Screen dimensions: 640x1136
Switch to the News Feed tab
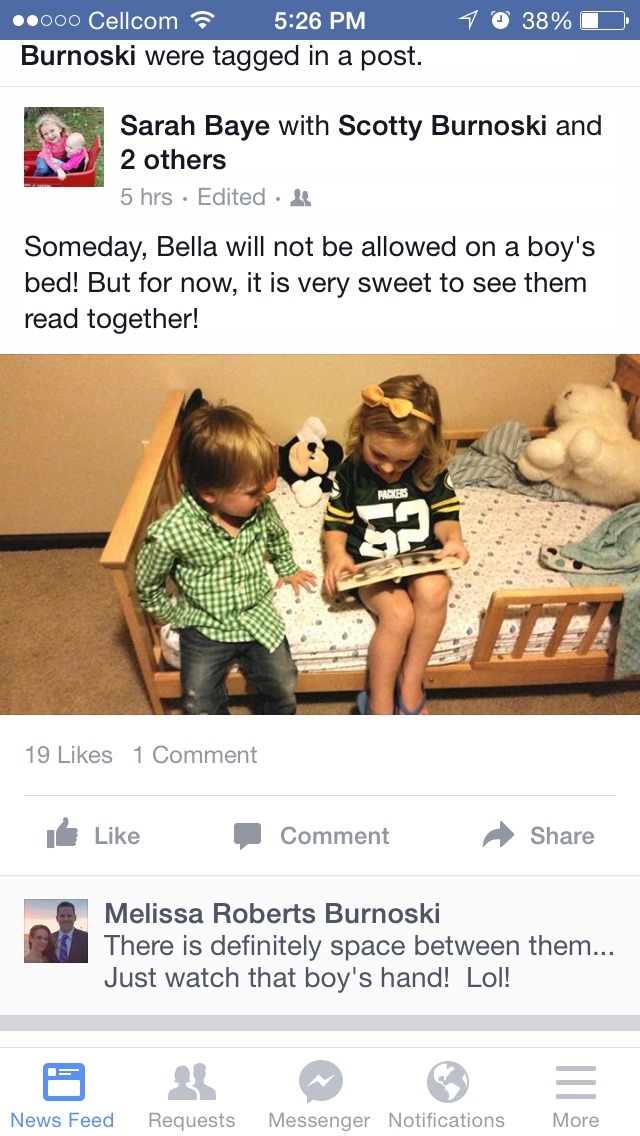(x=62, y=1095)
